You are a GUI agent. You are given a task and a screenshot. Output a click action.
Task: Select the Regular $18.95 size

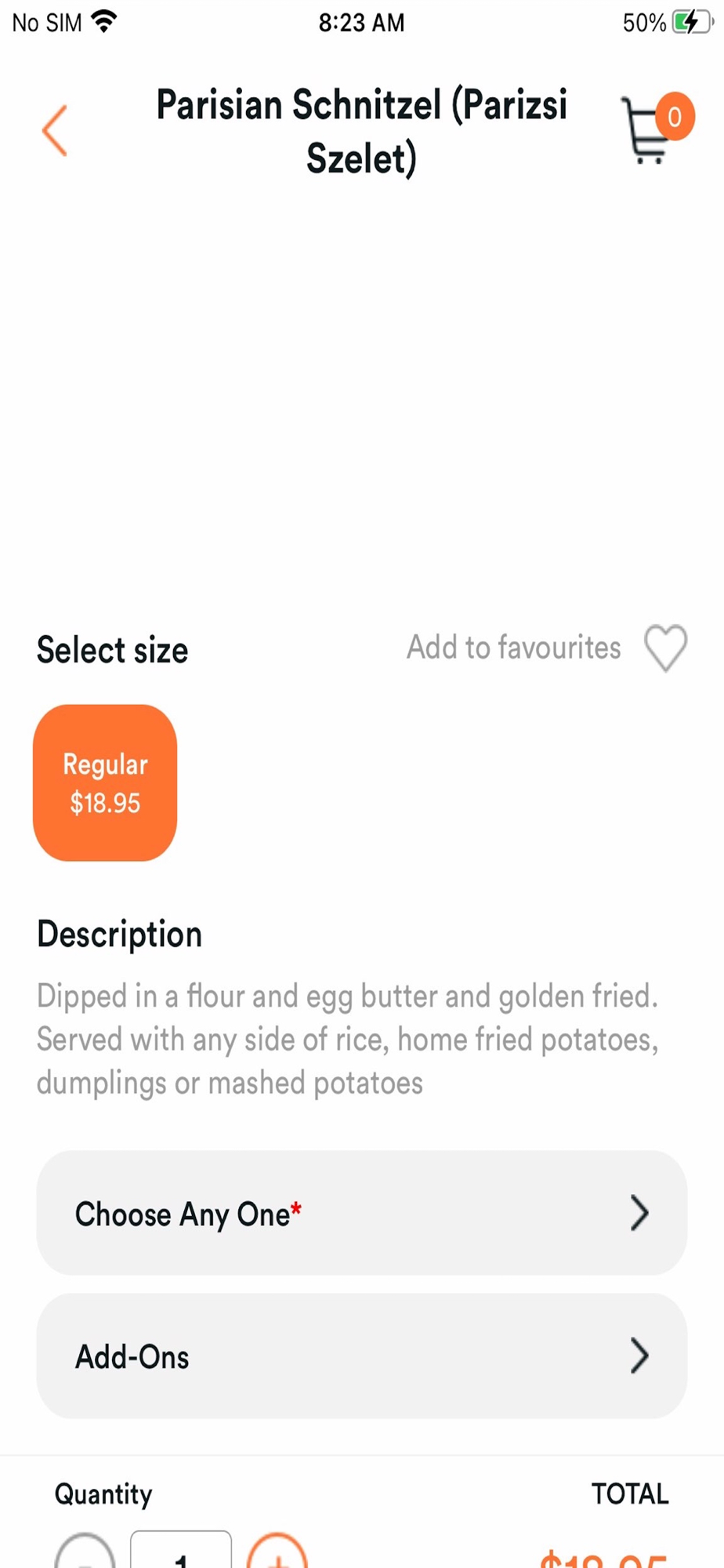tap(105, 782)
